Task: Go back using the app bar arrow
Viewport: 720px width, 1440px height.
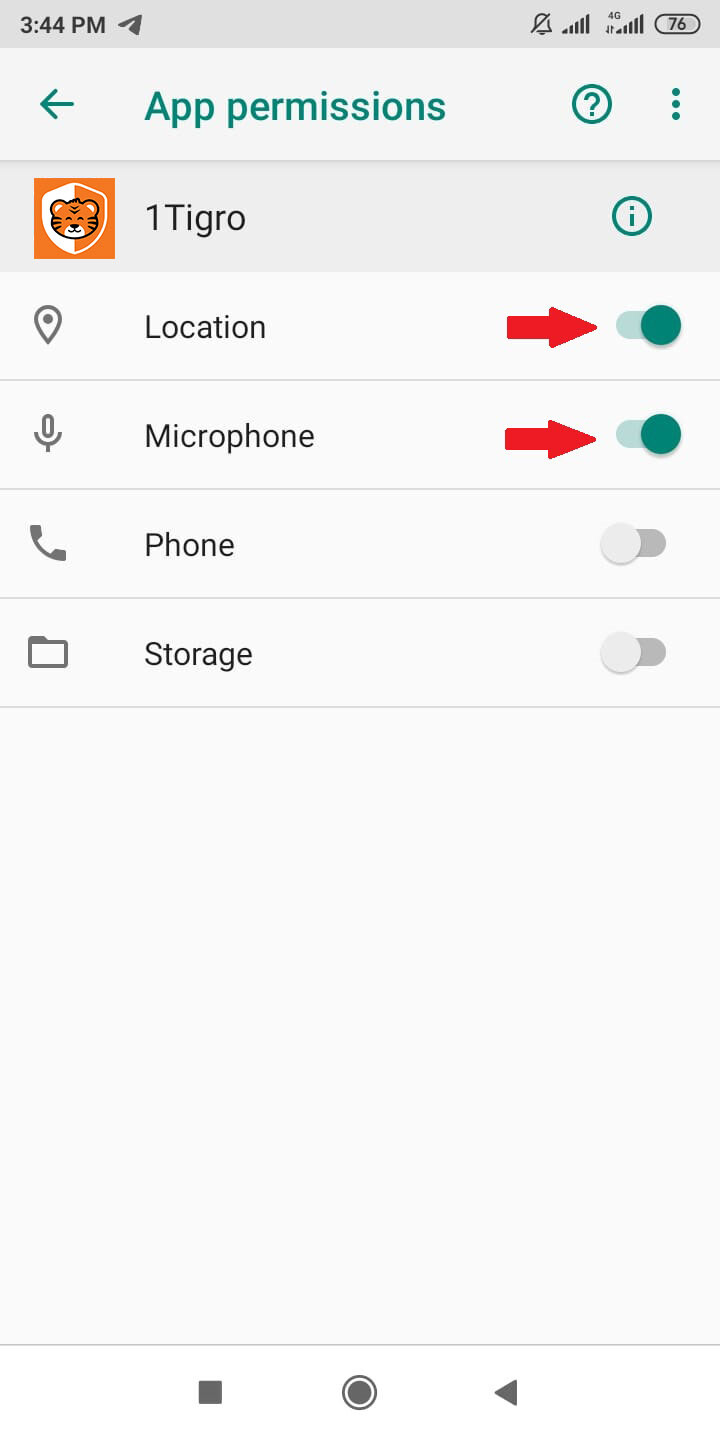Action: [x=57, y=104]
